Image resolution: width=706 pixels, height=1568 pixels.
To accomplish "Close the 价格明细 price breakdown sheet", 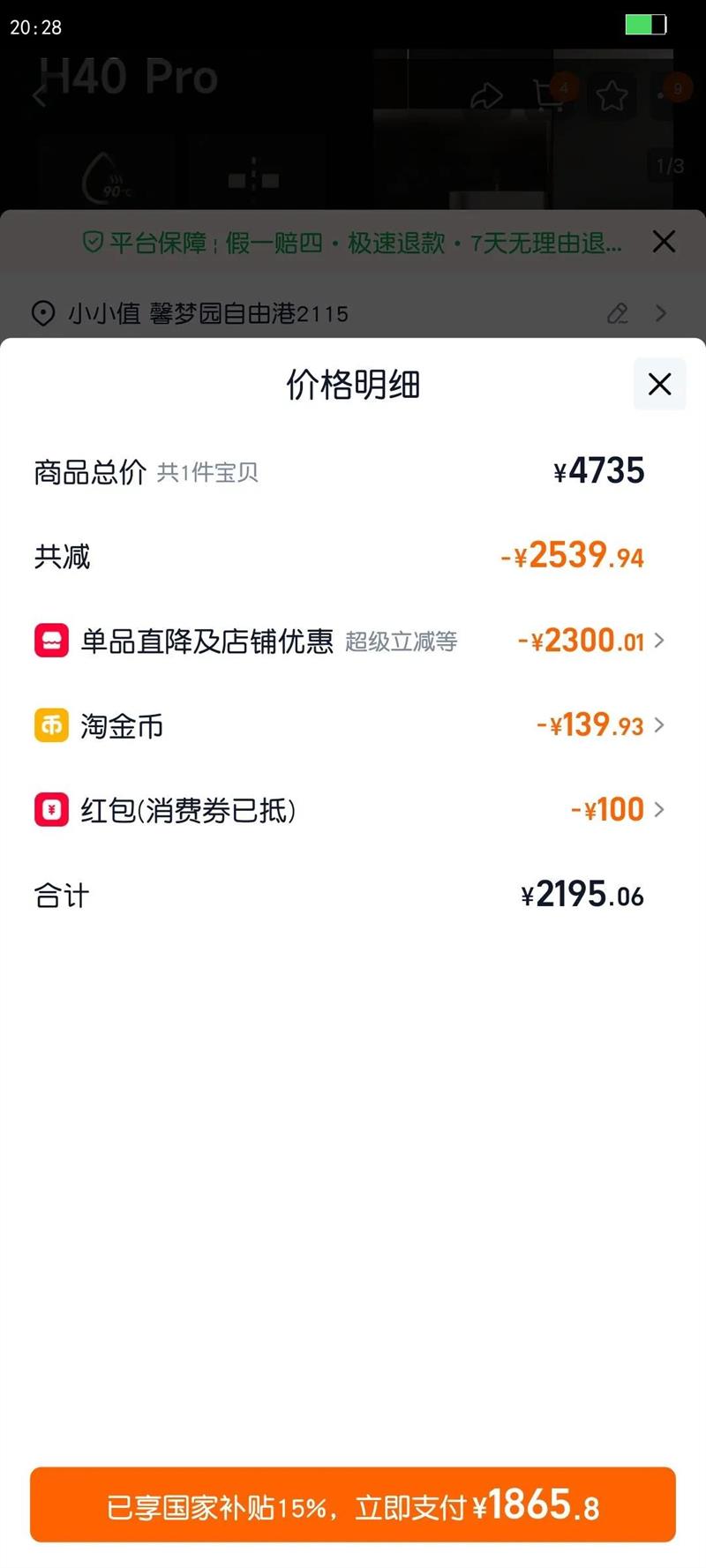I will [x=659, y=384].
